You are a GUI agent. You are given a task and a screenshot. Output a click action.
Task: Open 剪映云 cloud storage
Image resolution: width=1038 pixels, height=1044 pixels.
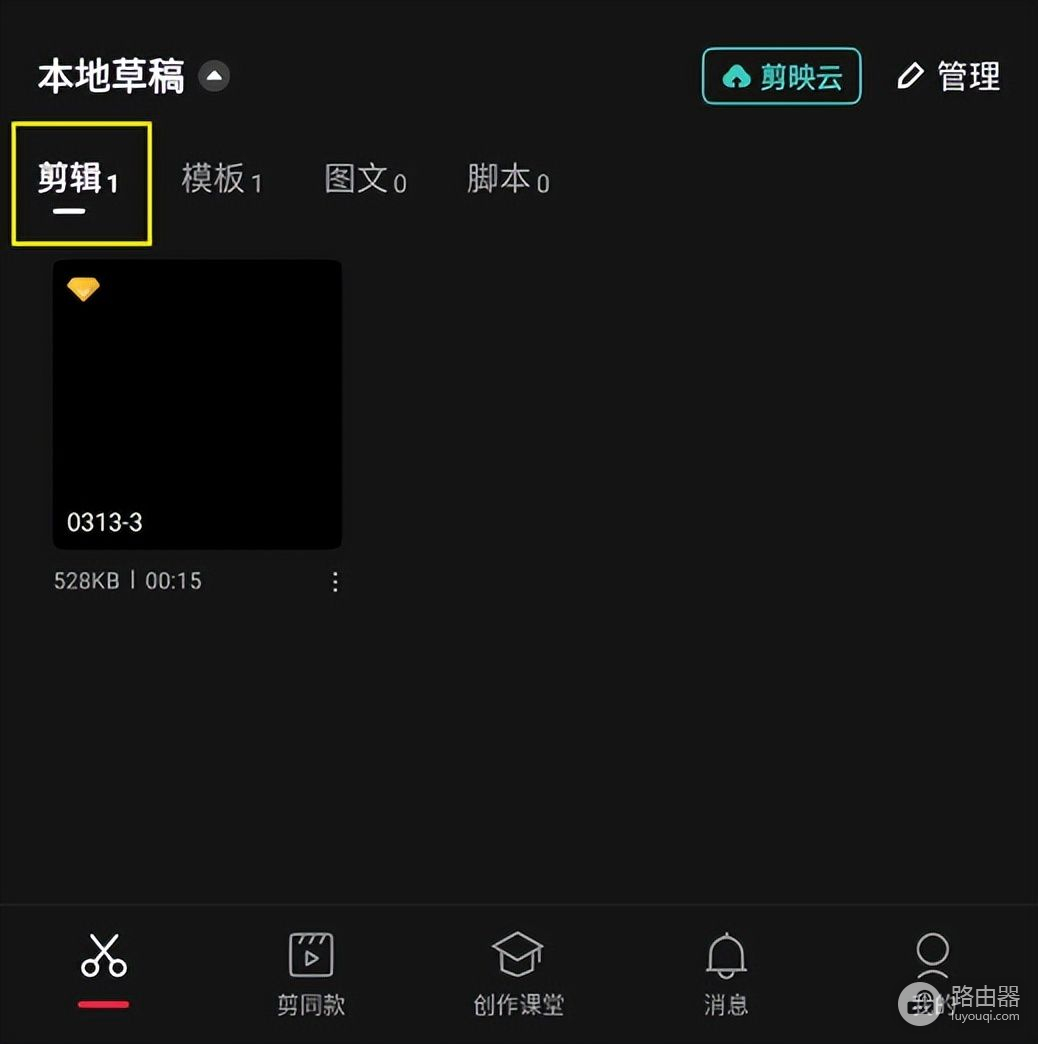point(781,76)
